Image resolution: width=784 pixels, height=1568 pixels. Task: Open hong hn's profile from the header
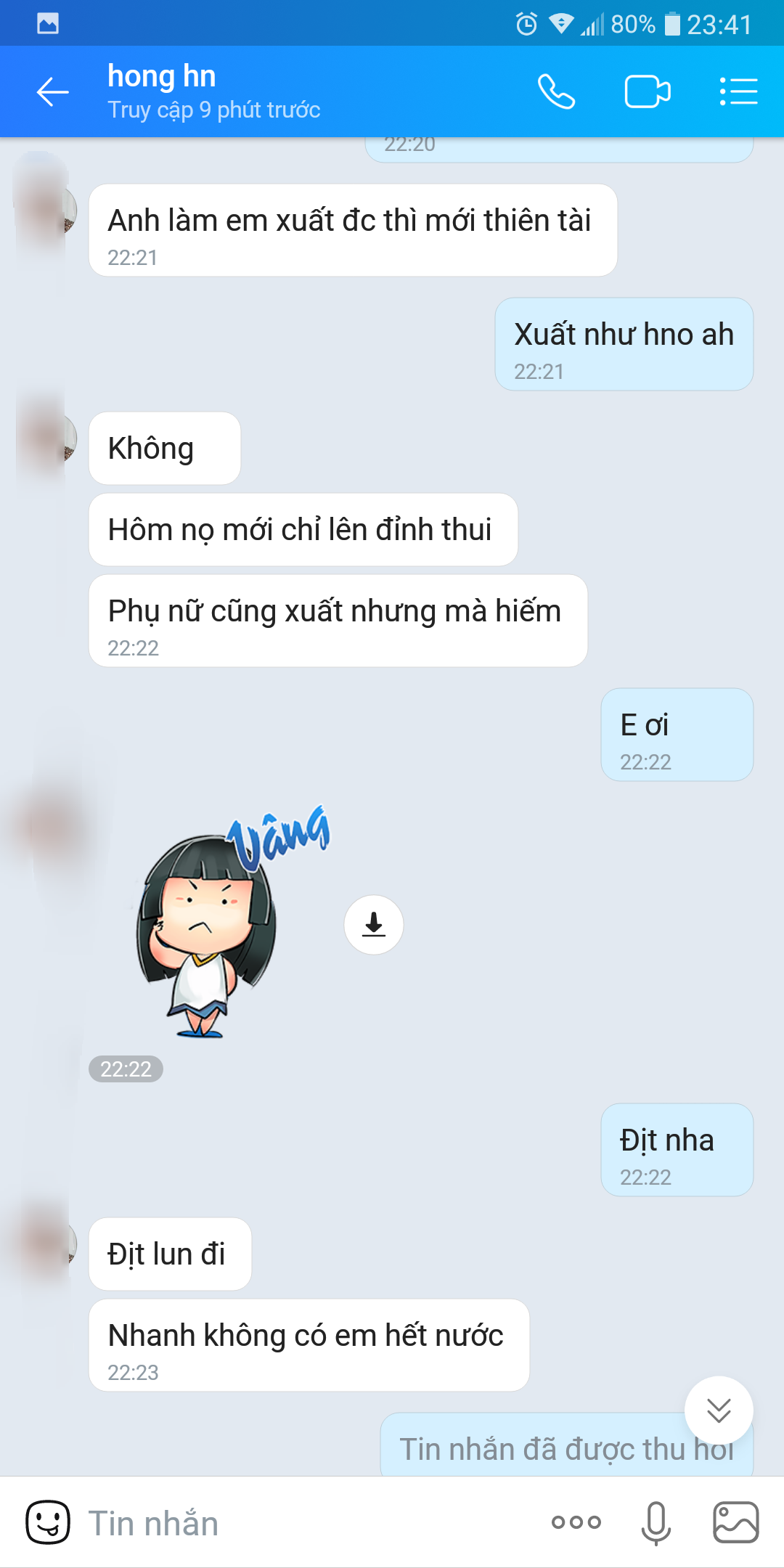click(213, 92)
